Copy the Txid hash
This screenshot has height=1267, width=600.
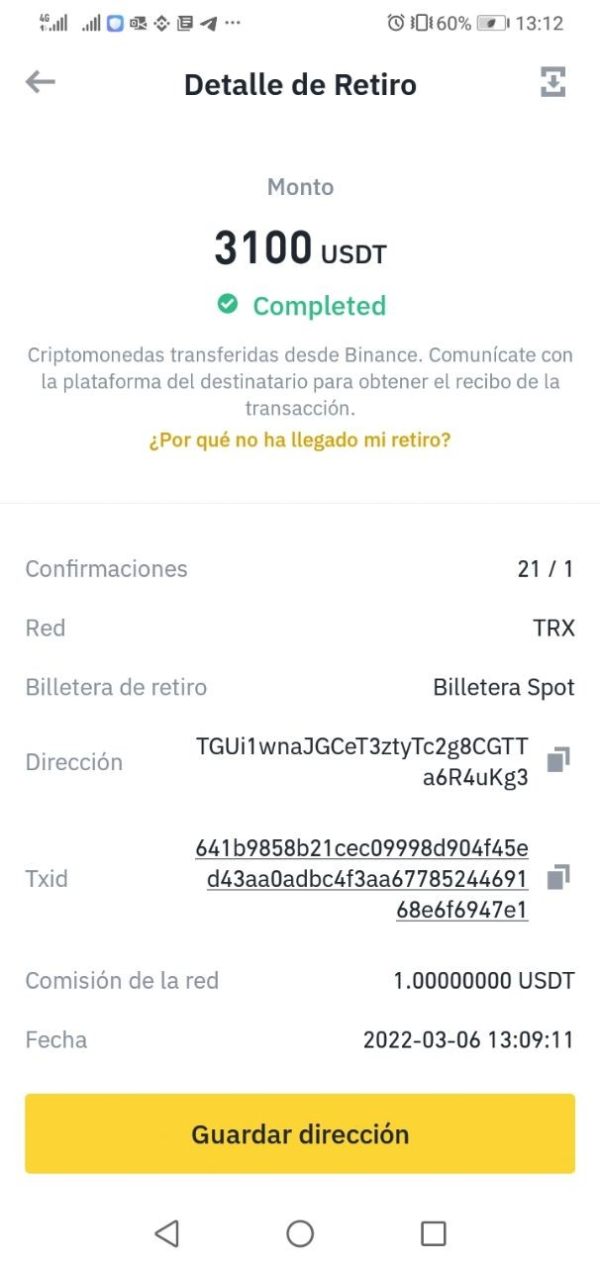coord(558,878)
